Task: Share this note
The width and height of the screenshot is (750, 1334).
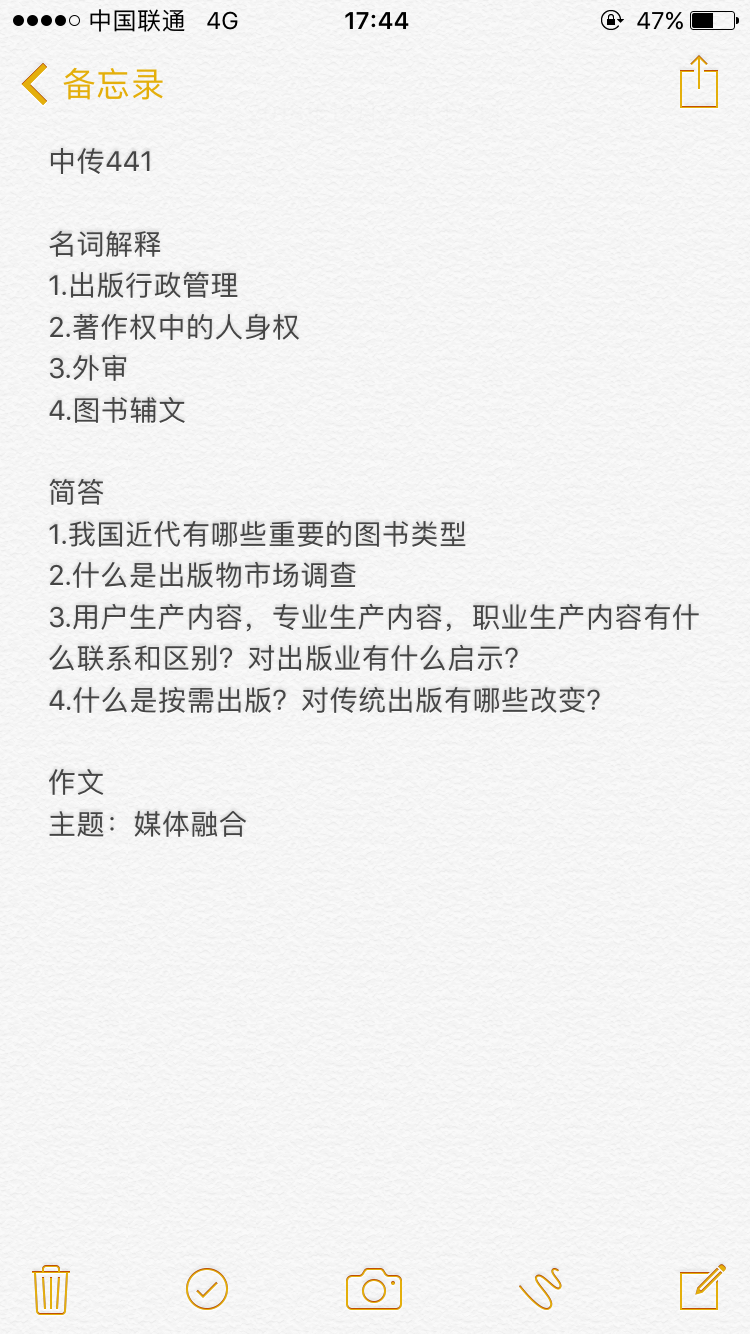Action: click(699, 82)
